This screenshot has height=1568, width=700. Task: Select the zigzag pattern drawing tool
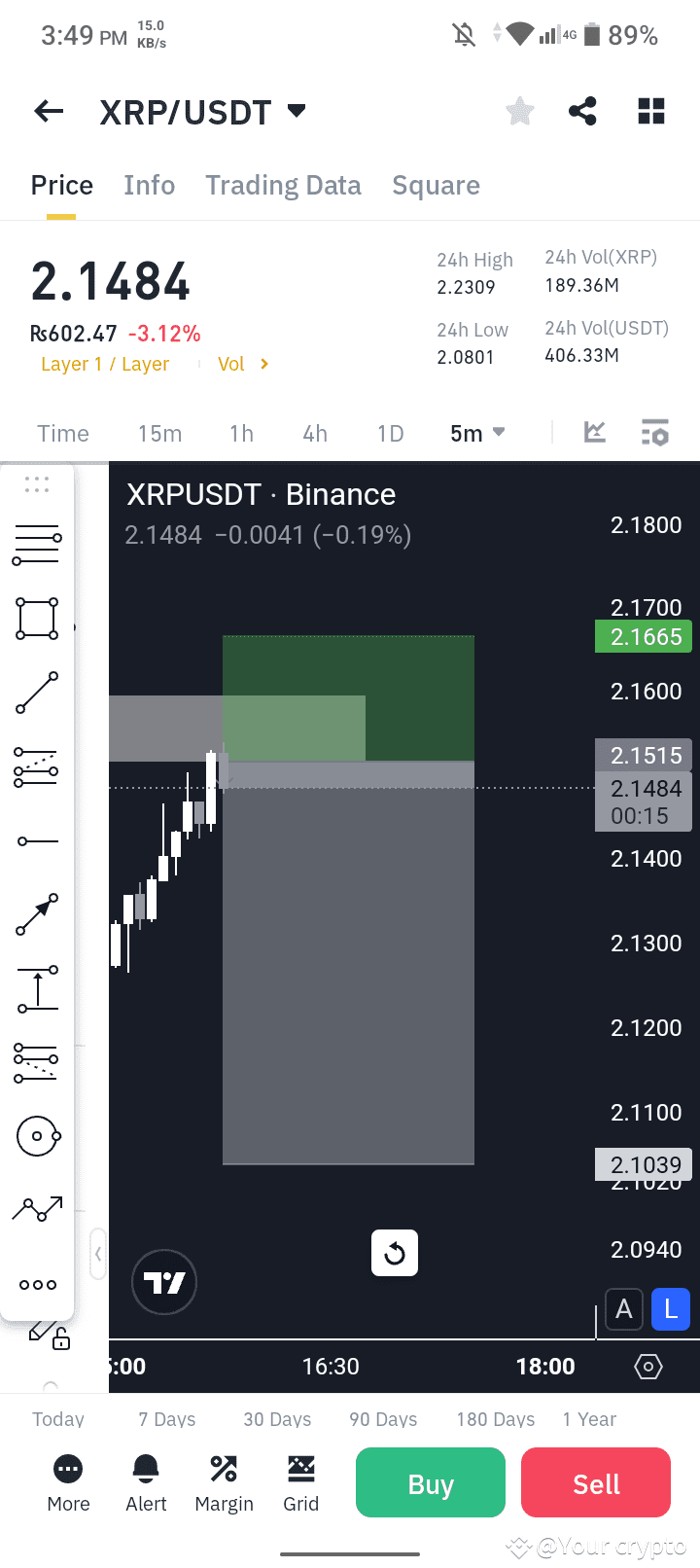(37, 1208)
